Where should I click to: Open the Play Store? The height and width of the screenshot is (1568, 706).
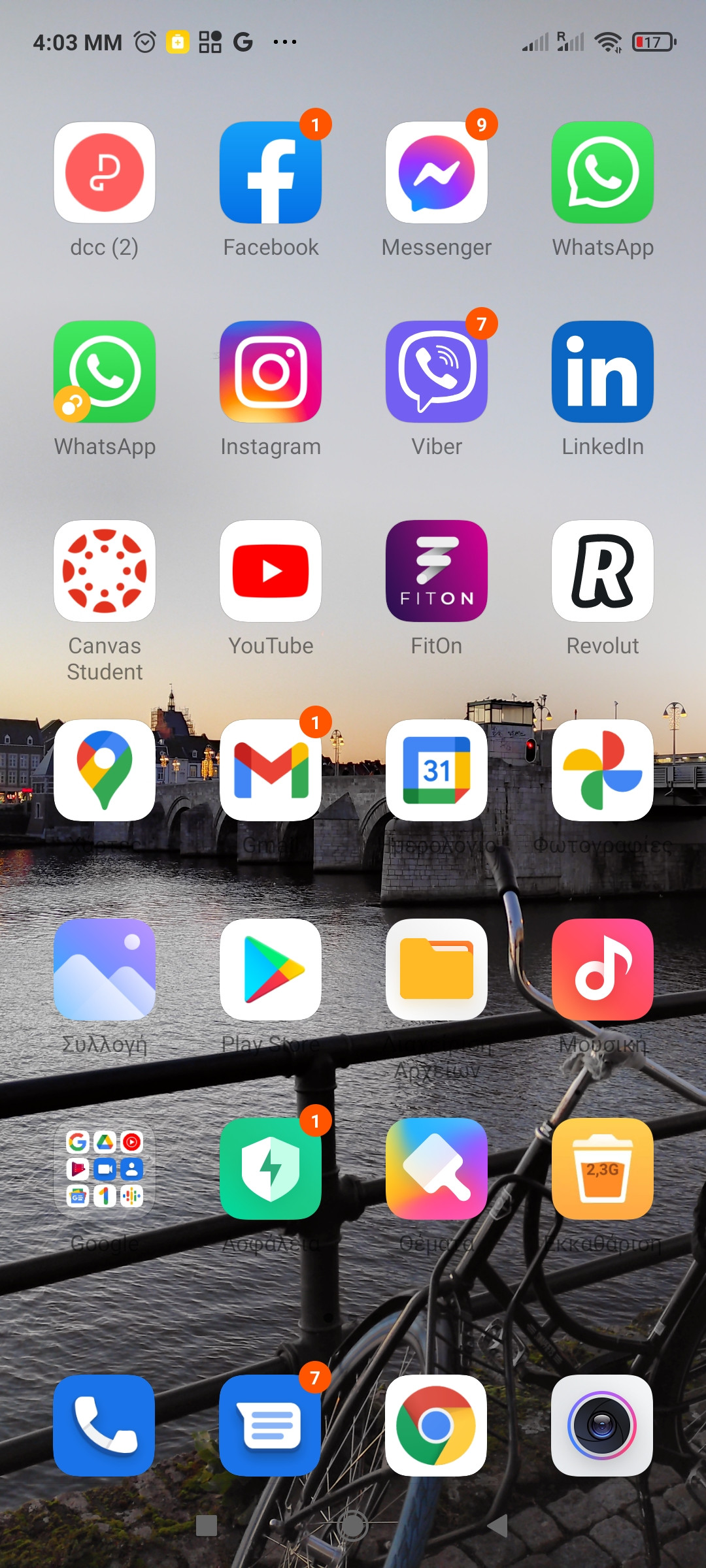click(x=271, y=970)
